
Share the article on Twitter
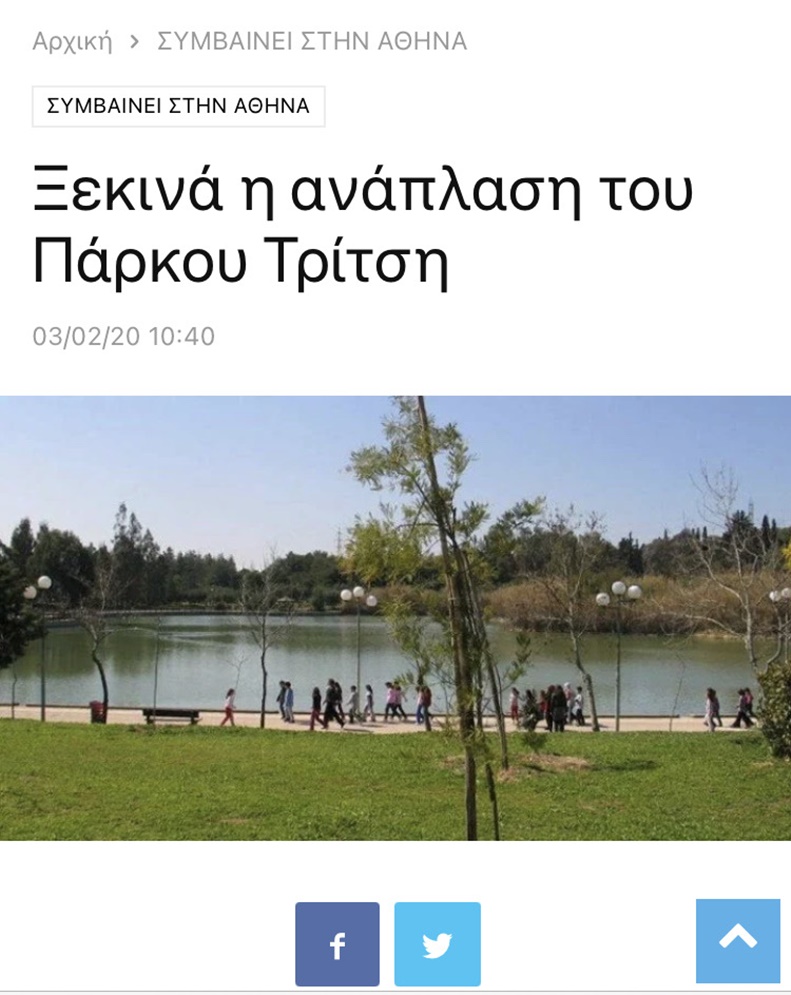coord(437,944)
